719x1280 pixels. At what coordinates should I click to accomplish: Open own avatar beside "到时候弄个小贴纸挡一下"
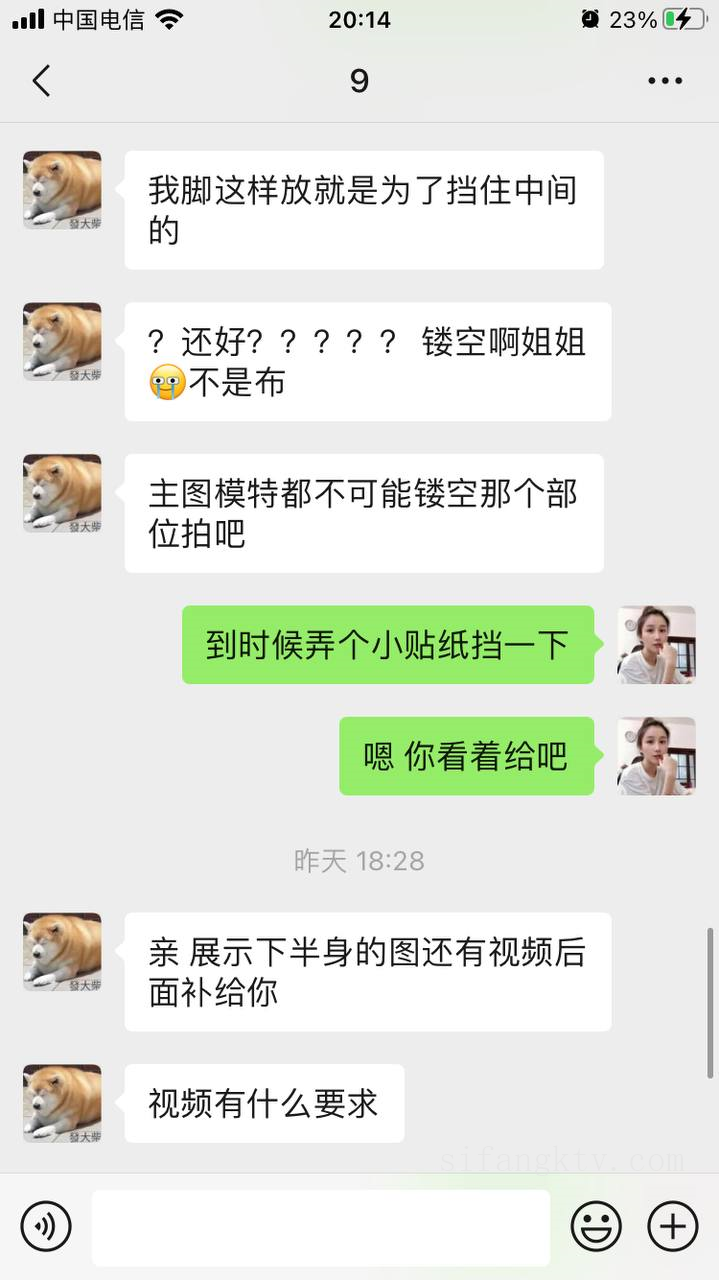pyautogui.click(x=656, y=645)
